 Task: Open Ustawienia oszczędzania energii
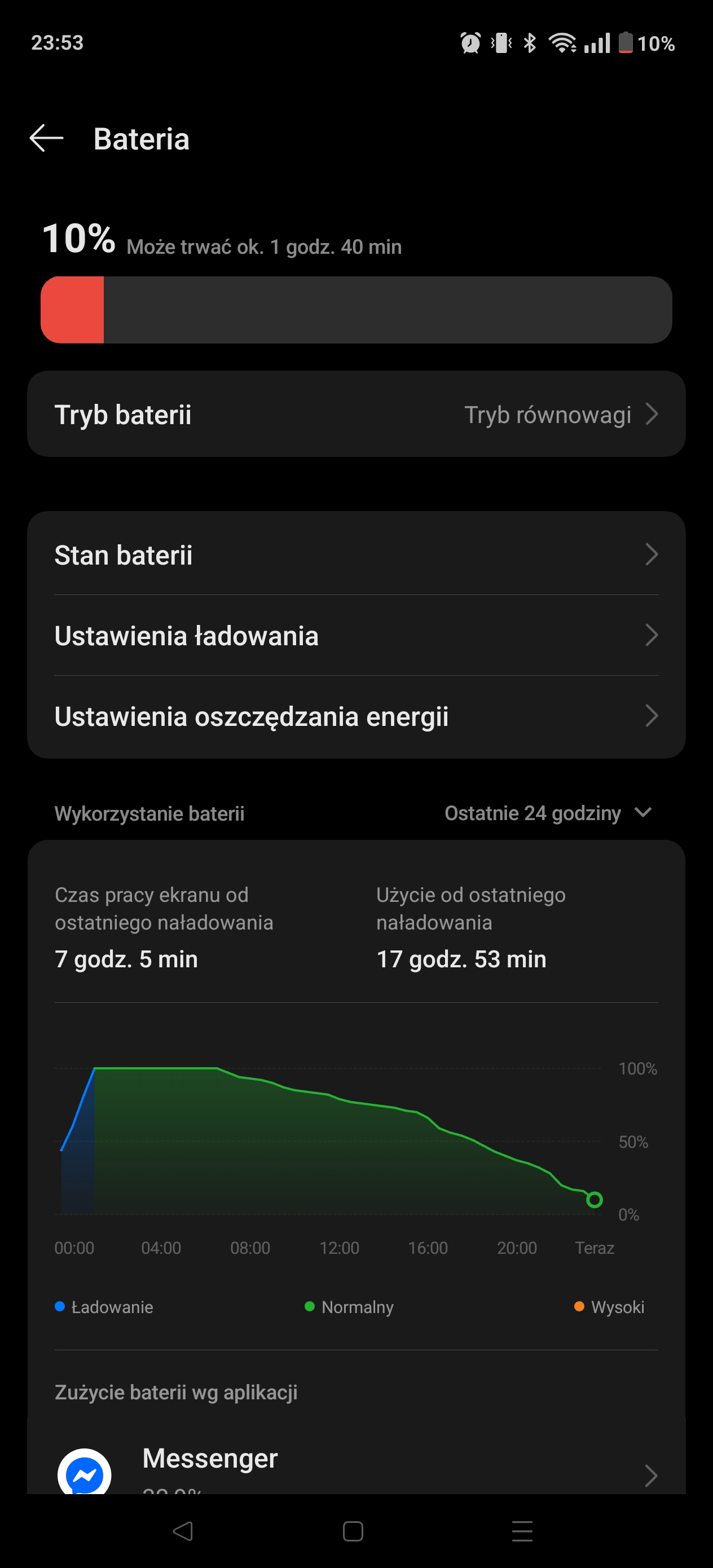(356, 716)
